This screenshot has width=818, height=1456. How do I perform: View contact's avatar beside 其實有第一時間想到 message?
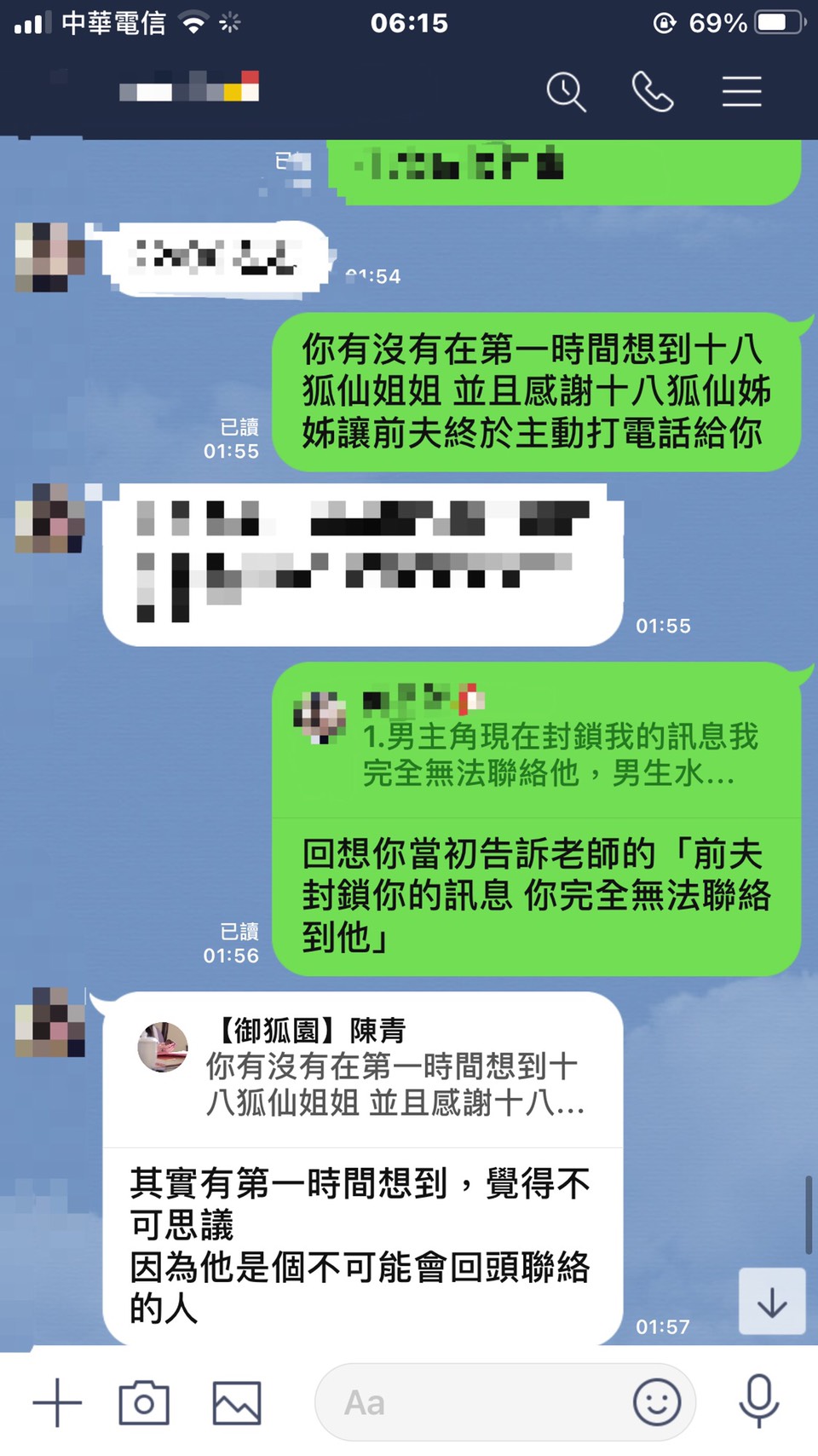coord(49,1023)
